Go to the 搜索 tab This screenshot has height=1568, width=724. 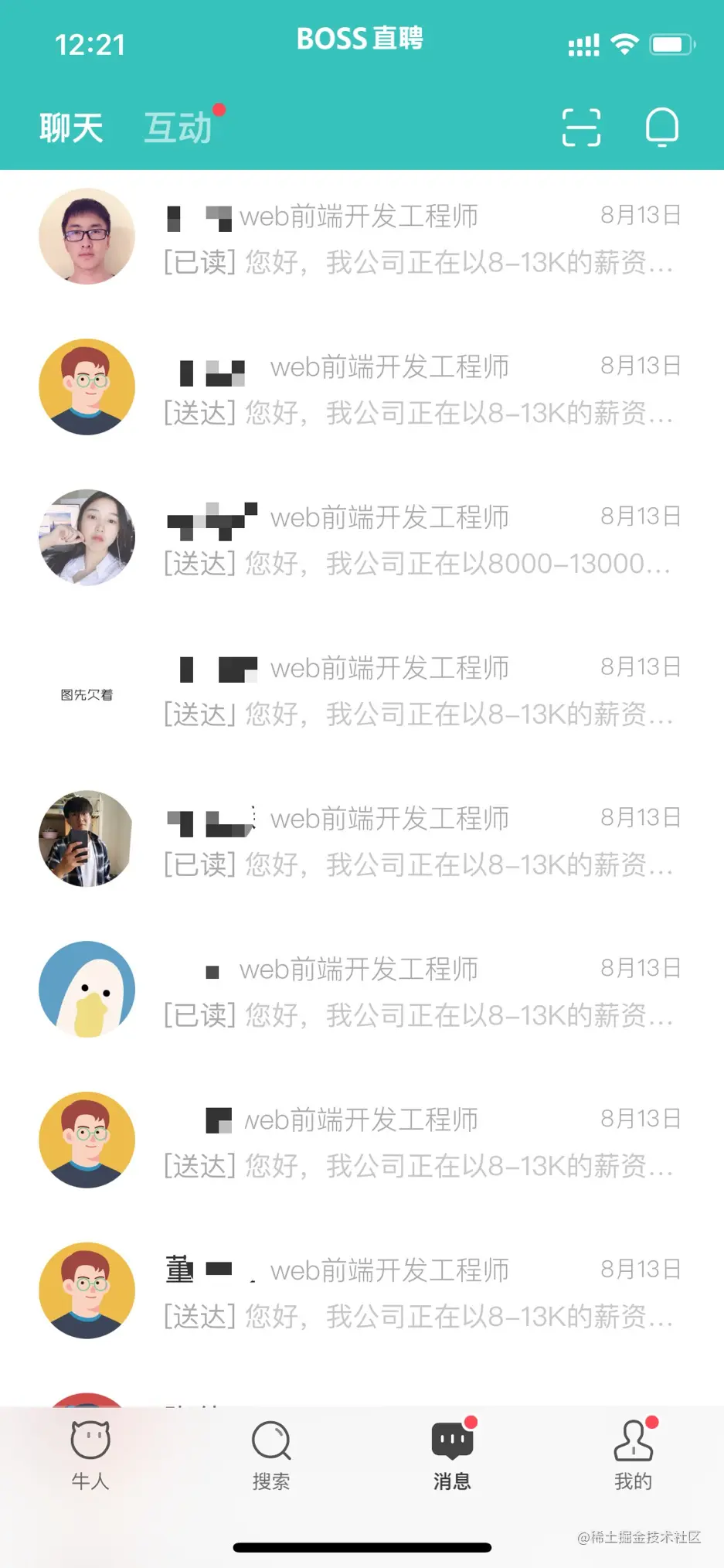pyautogui.click(x=271, y=1455)
